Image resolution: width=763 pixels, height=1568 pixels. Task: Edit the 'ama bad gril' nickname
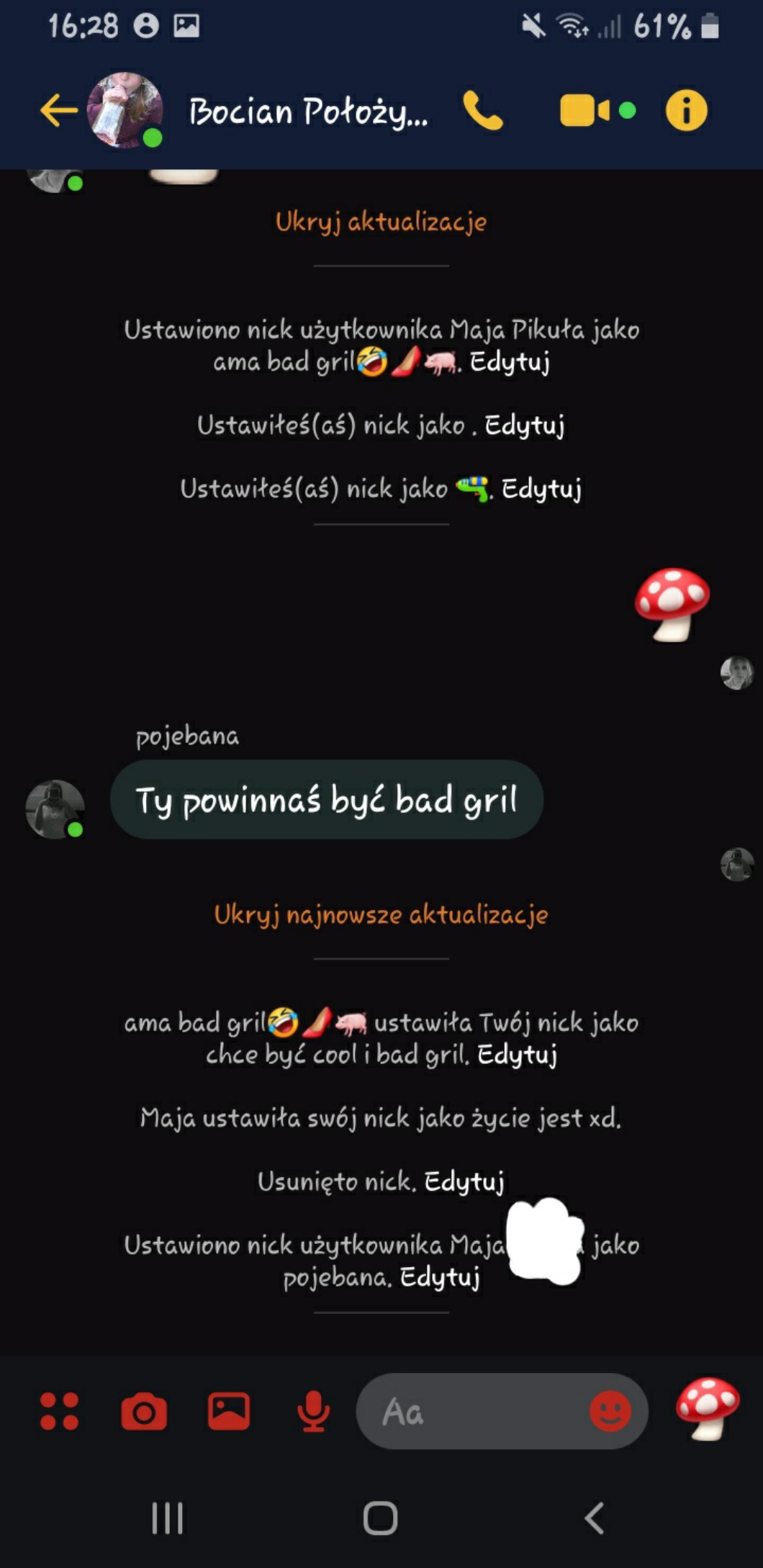tap(510, 361)
